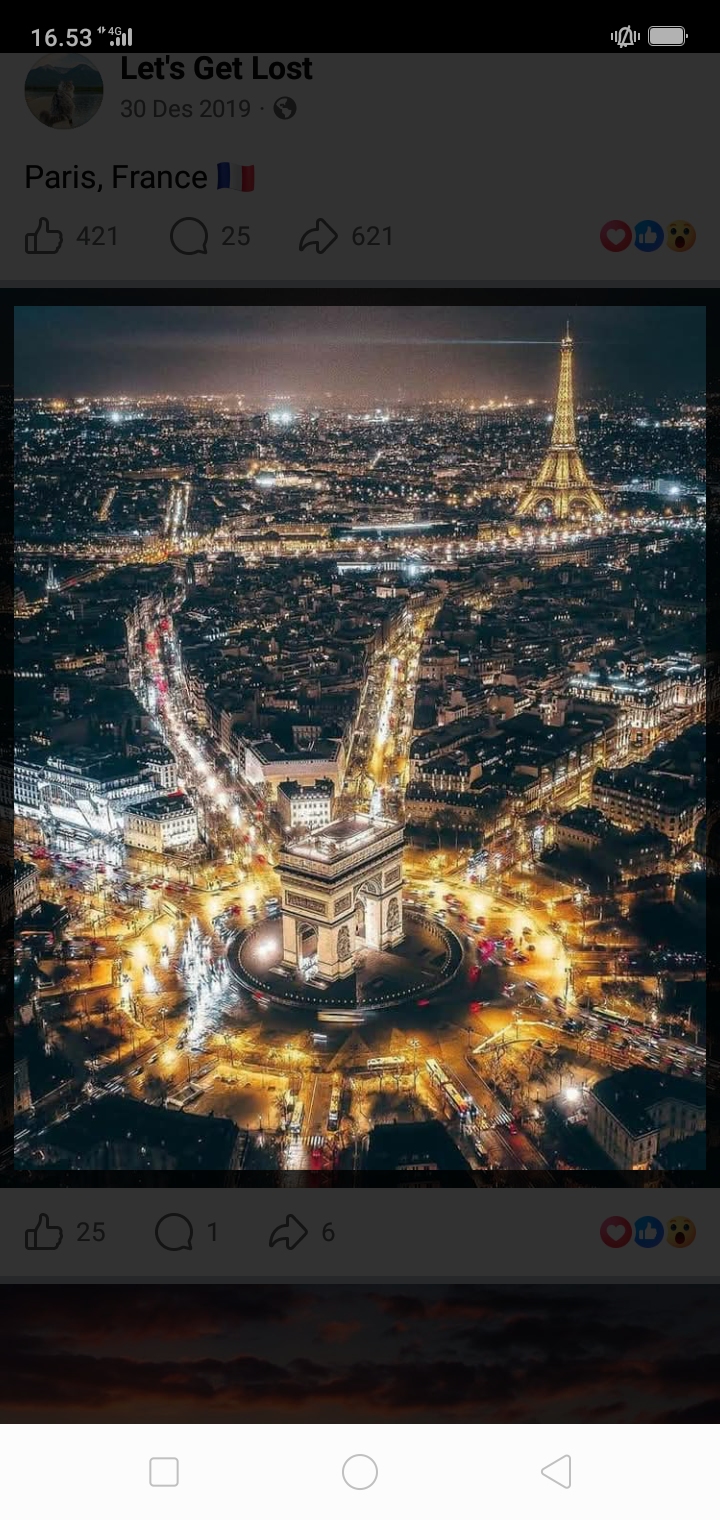Screen dimensions: 720x1520
Task: Go back with the system back button
Action: (556, 1472)
